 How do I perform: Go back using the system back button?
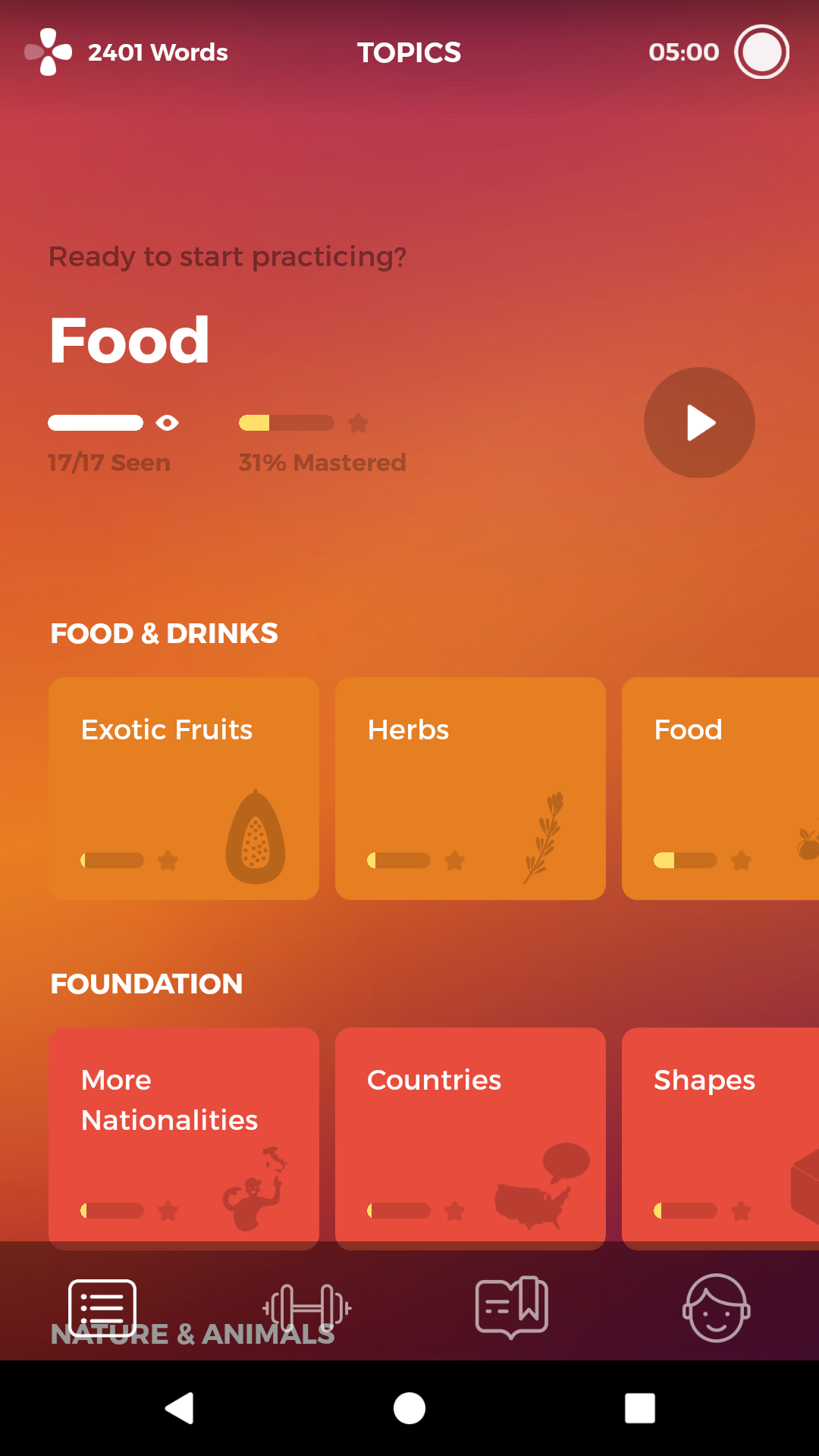(x=180, y=1408)
